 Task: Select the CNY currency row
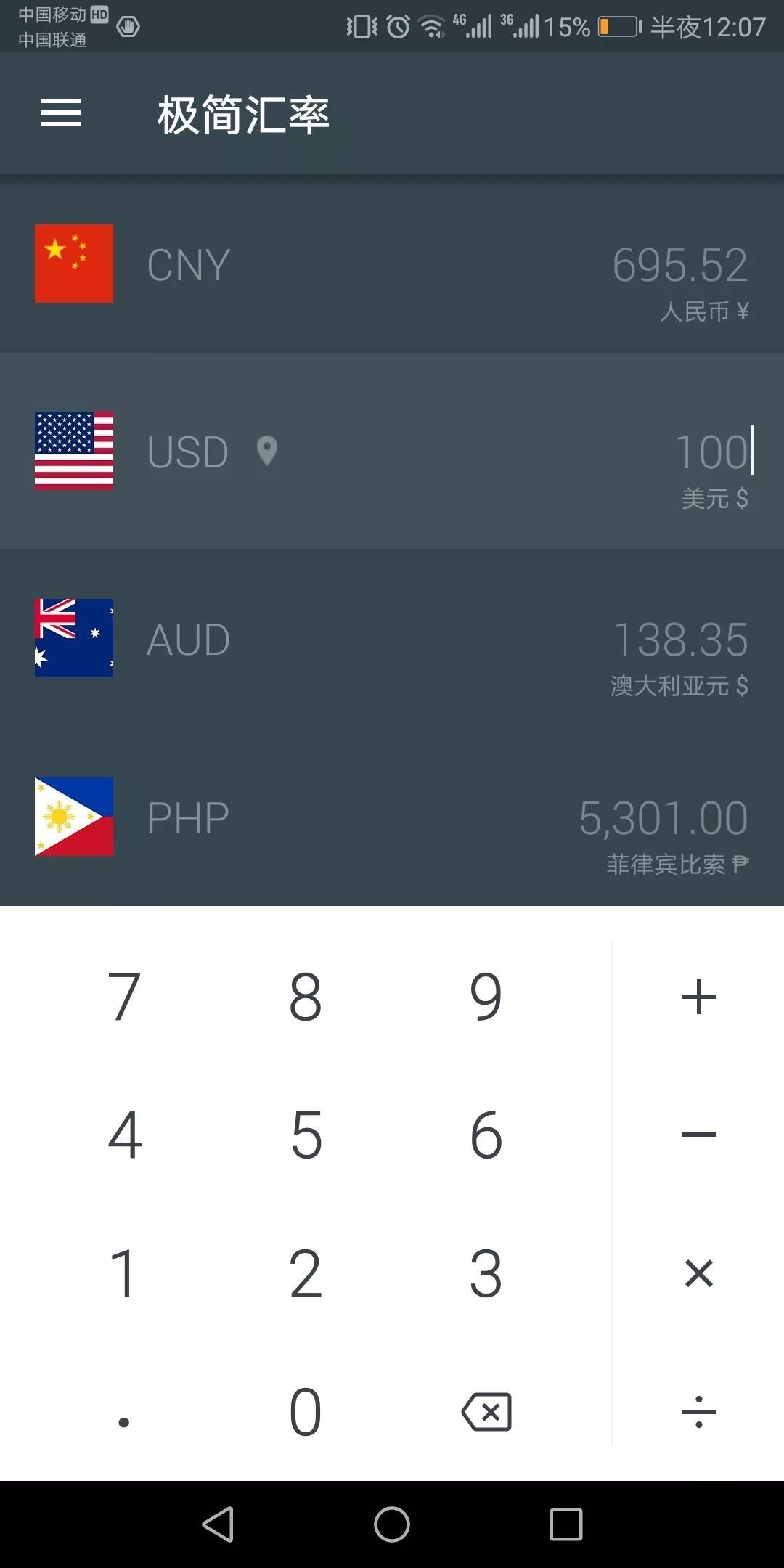point(392,264)
